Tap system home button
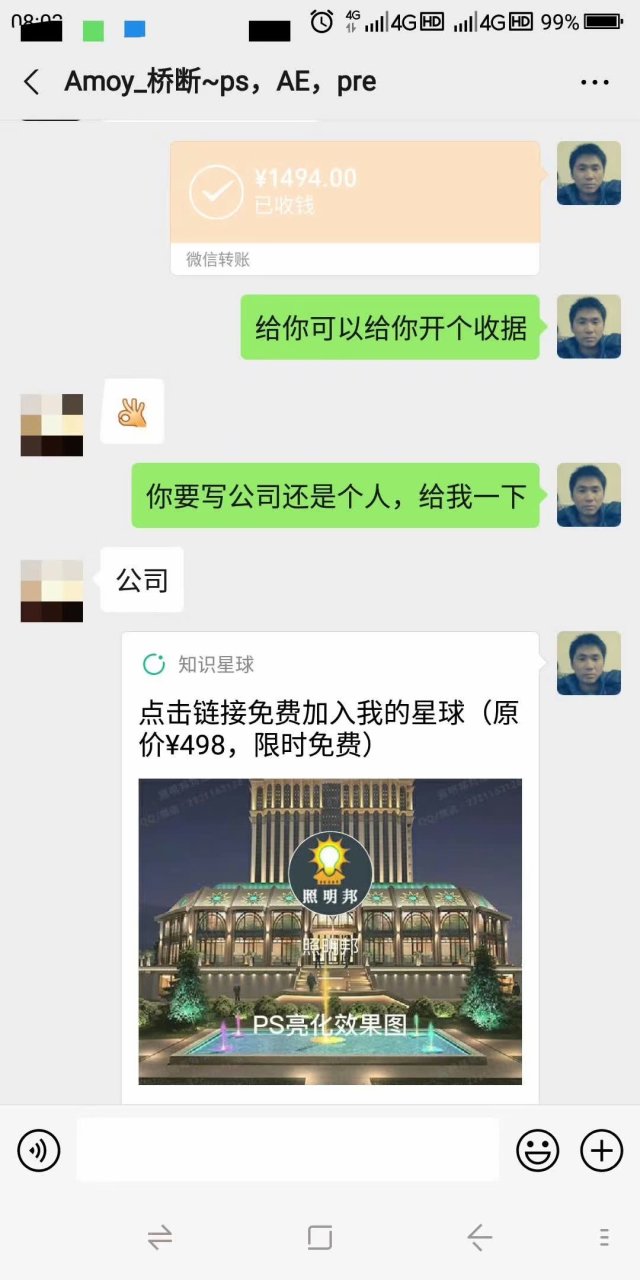 click(320, 1238)
